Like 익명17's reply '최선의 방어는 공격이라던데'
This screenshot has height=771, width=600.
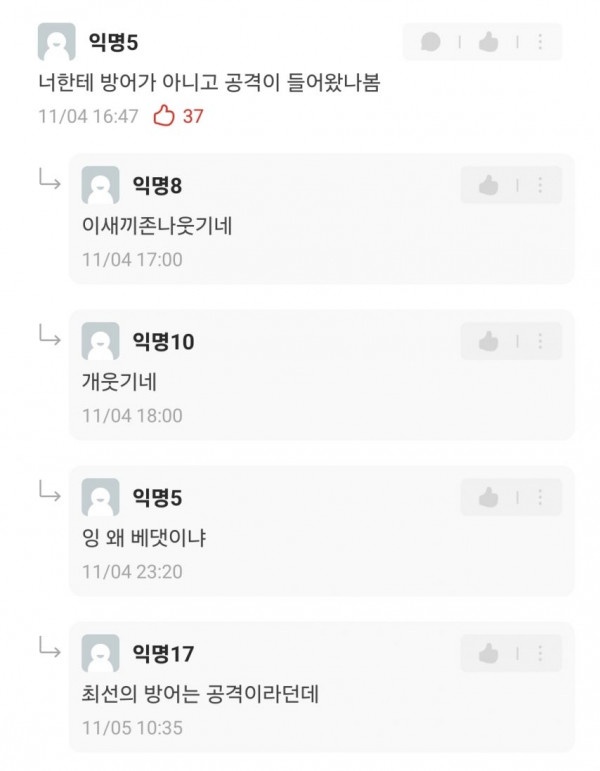point(488,653)
